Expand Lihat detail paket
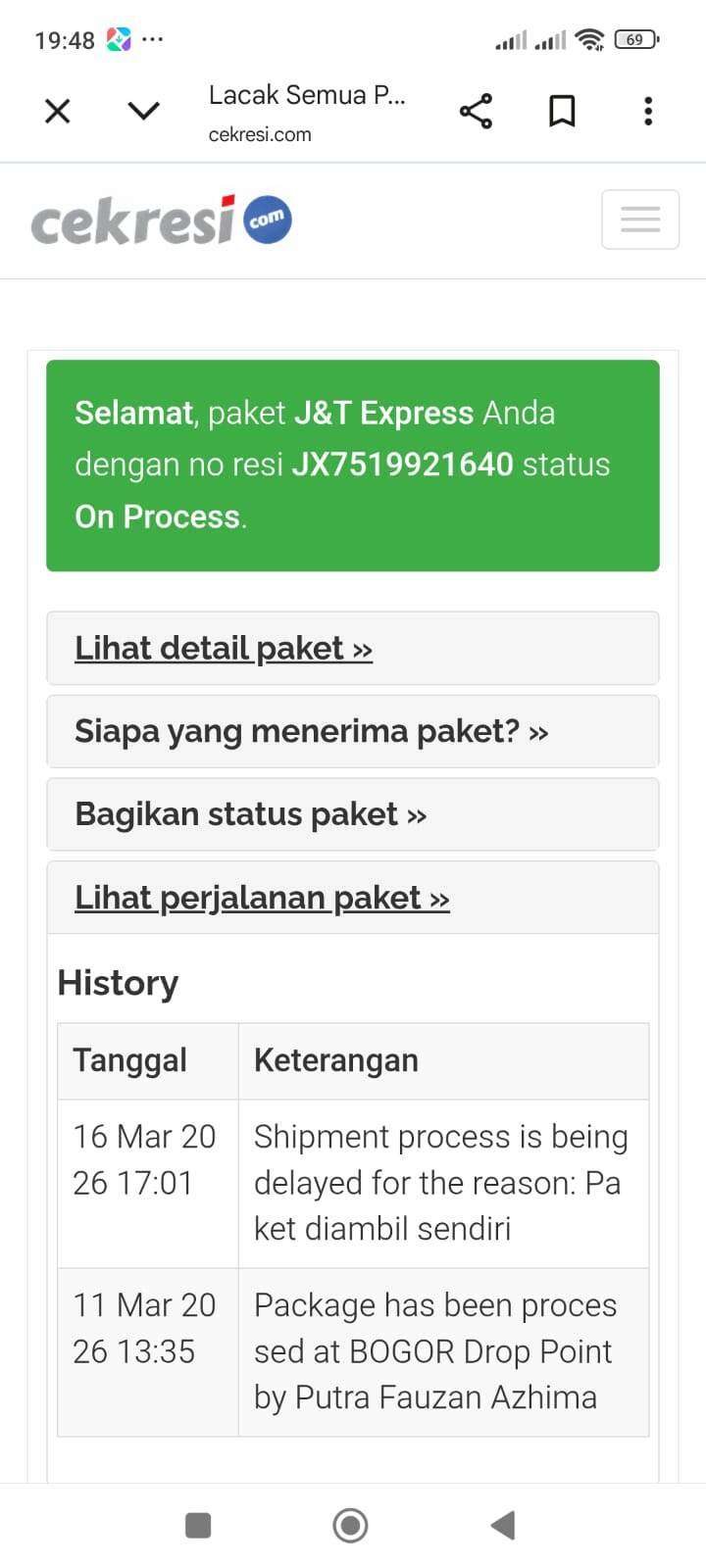 point(224,649)
